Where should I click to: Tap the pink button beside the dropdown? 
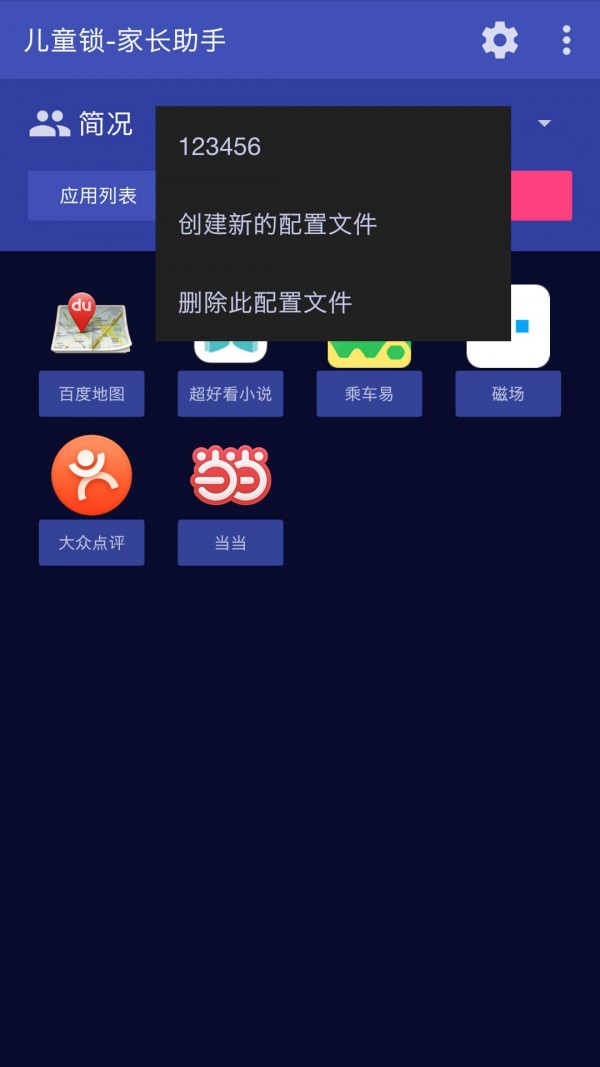(542, 196)
